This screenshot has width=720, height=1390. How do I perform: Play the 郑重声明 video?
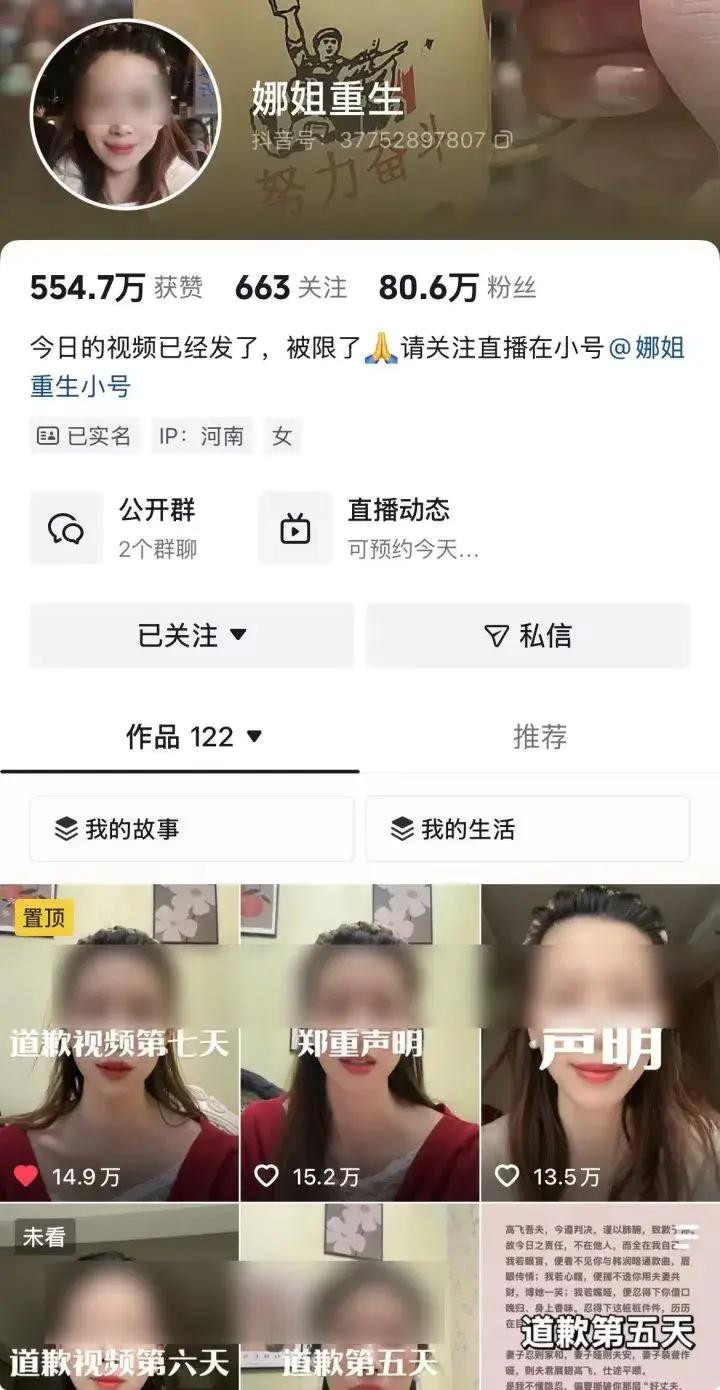pos(360,1040)
